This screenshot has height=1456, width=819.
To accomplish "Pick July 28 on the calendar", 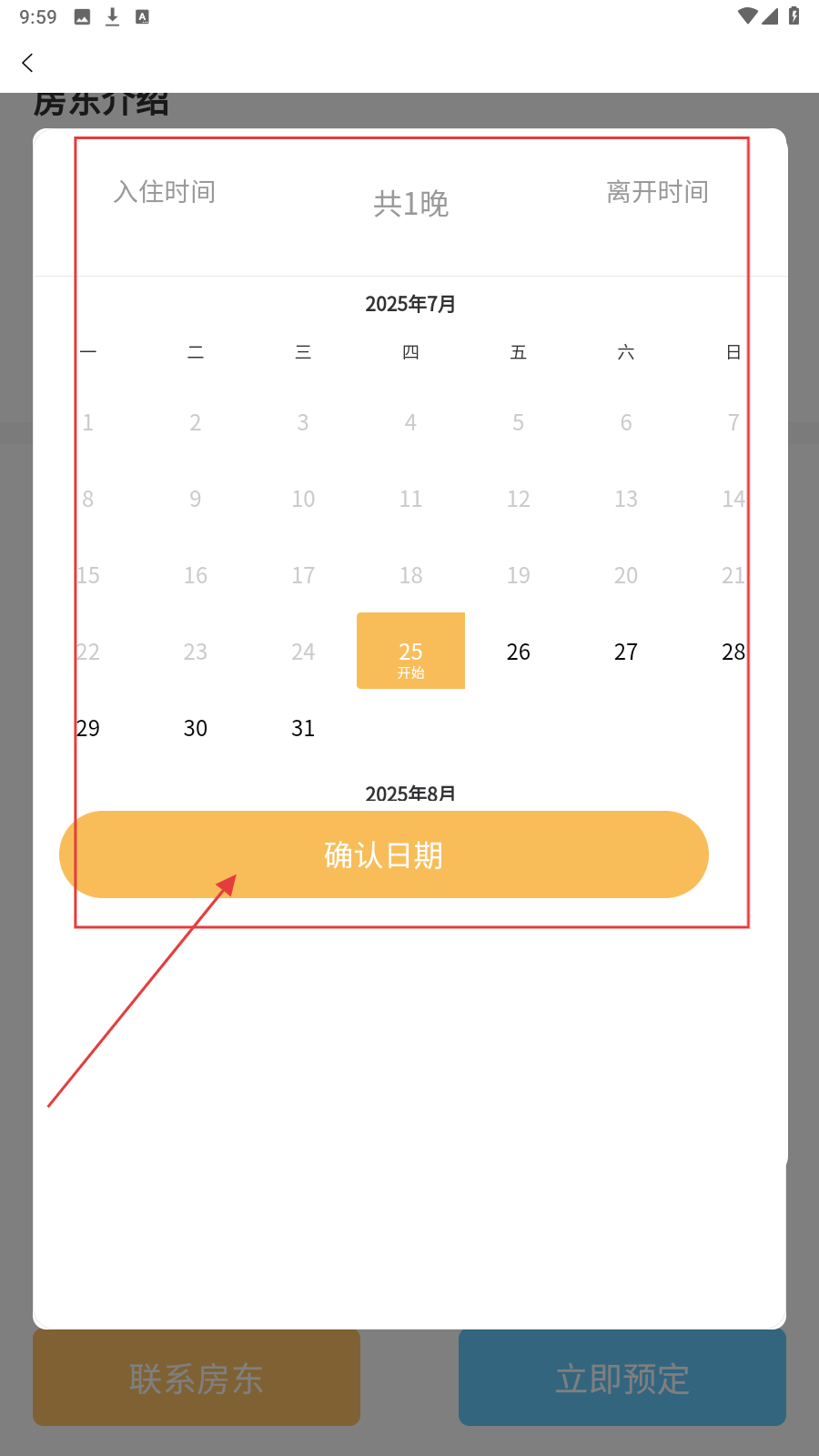I will click(733, 652).
